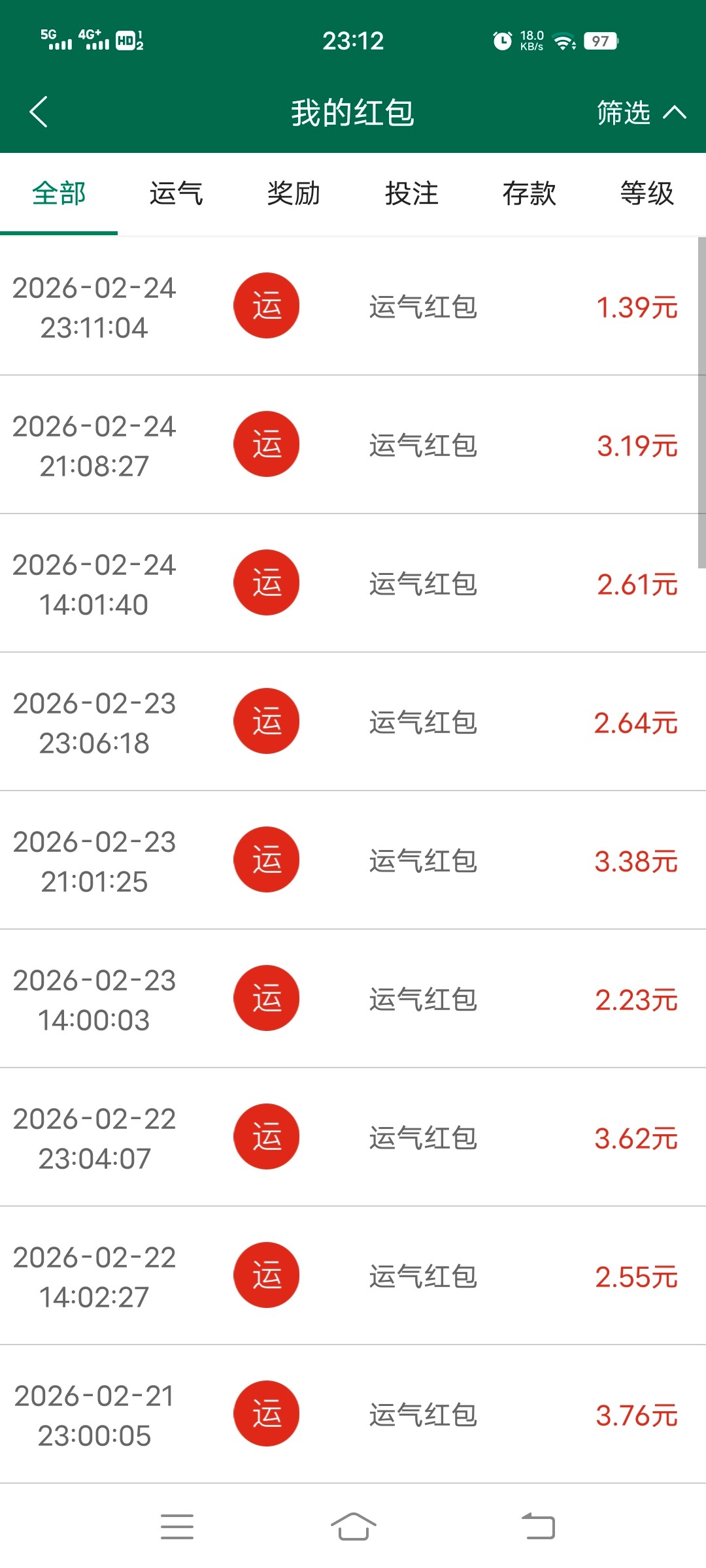Open the system recent apps menu
706x1568 pixels.
coord(177,1526)
